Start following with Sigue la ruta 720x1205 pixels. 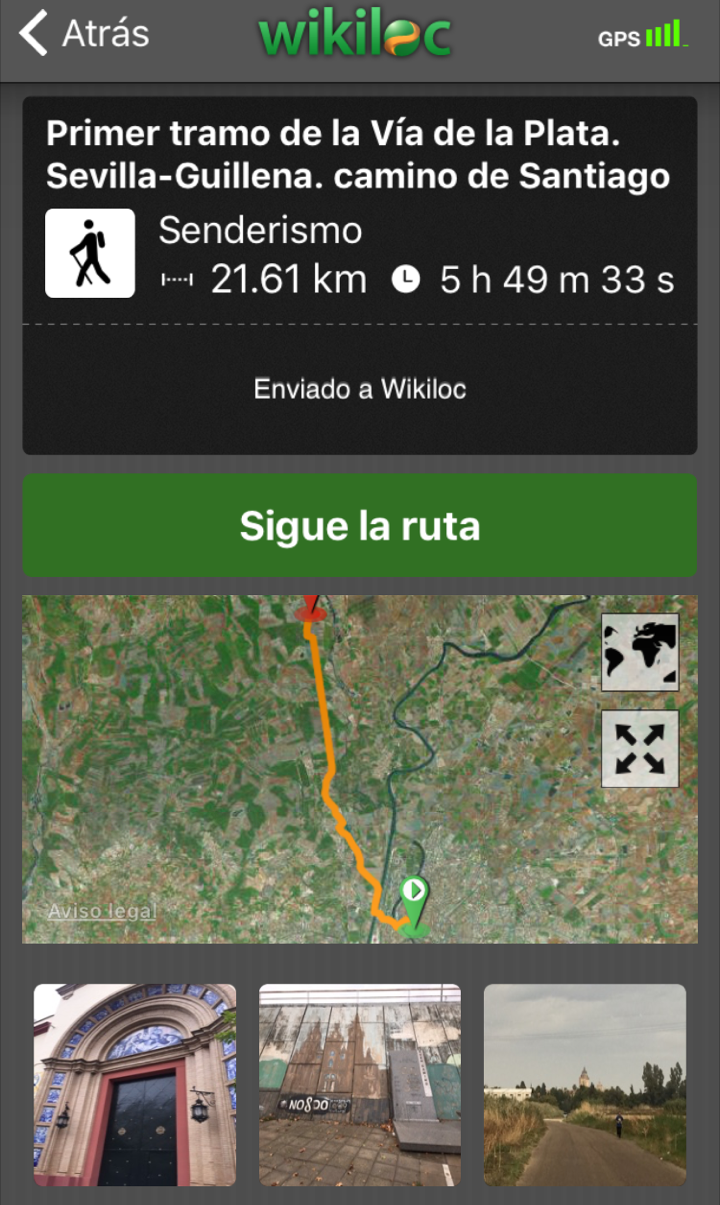coord(360,526)
